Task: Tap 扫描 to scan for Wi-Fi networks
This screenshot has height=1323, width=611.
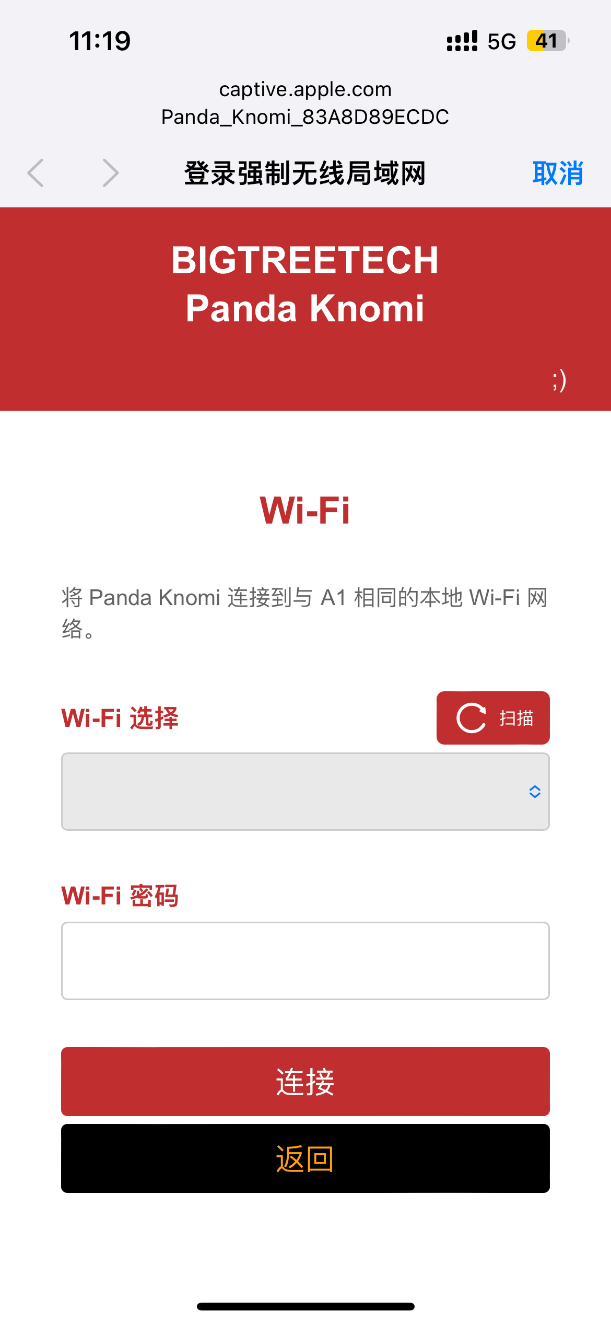Action: tap(493, 718)
